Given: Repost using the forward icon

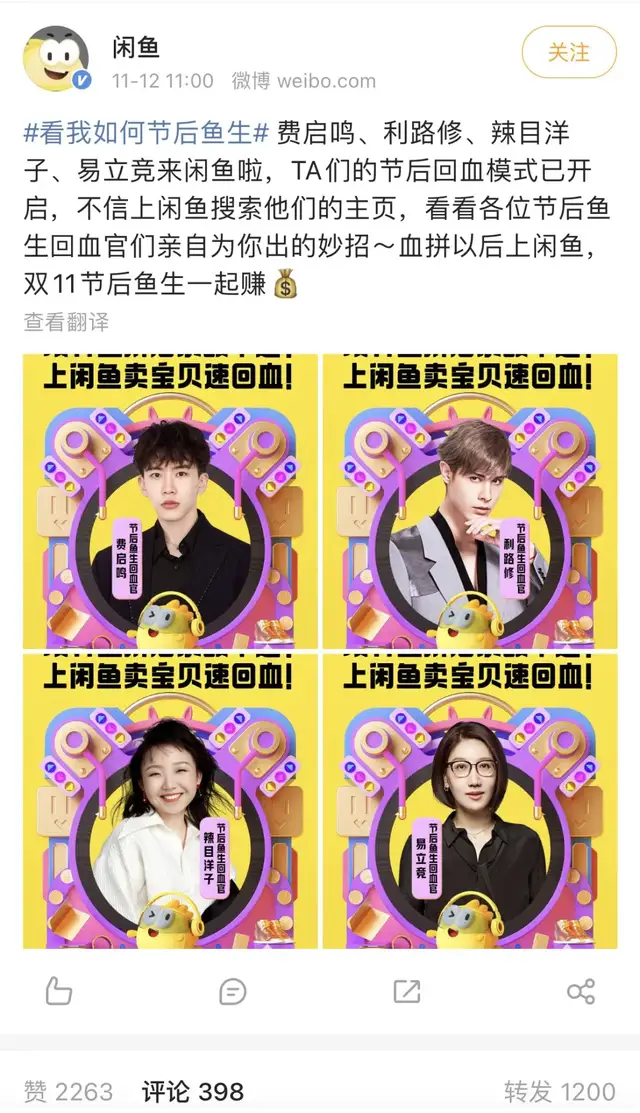Looking at the screenshot, I should coord(406,991).
